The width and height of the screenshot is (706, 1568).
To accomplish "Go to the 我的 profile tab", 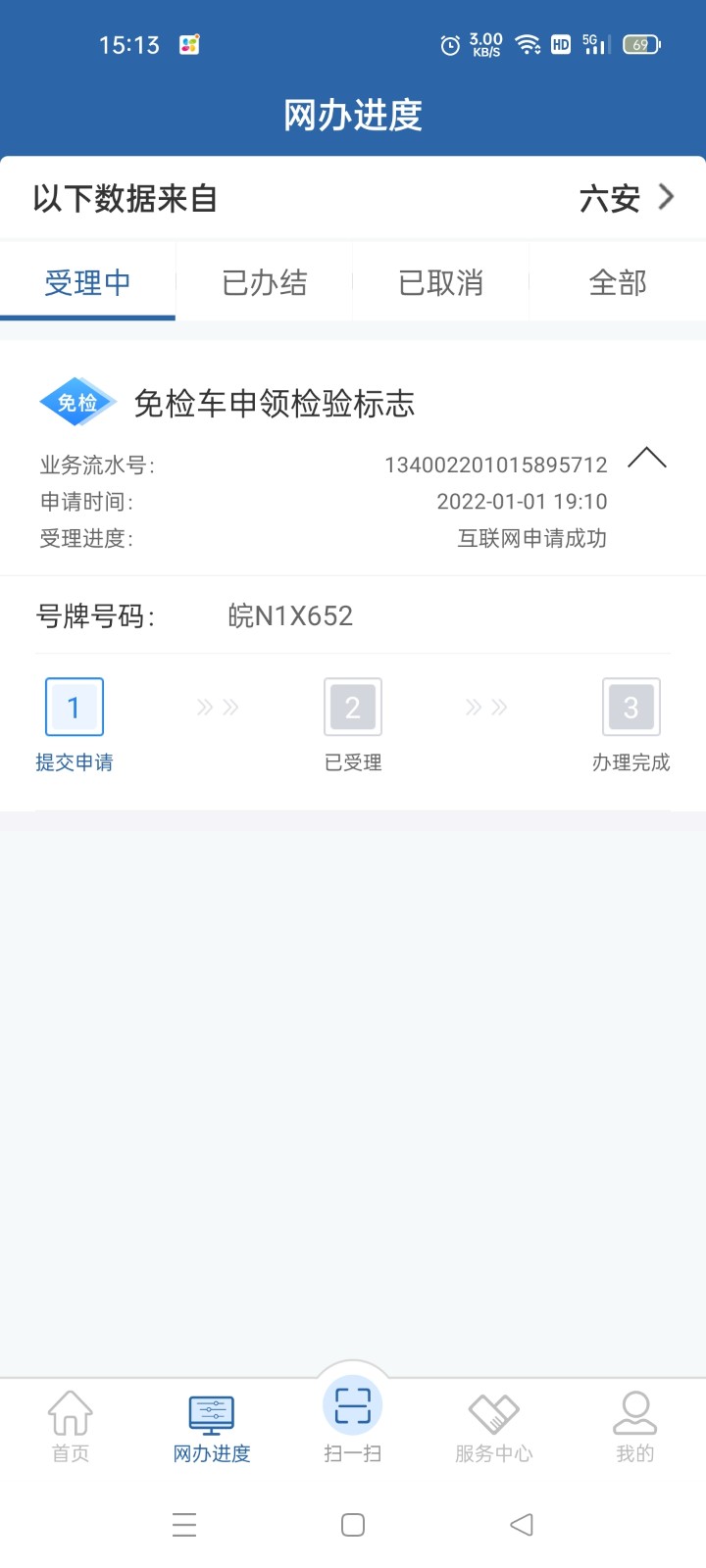I will [635, 1427].
